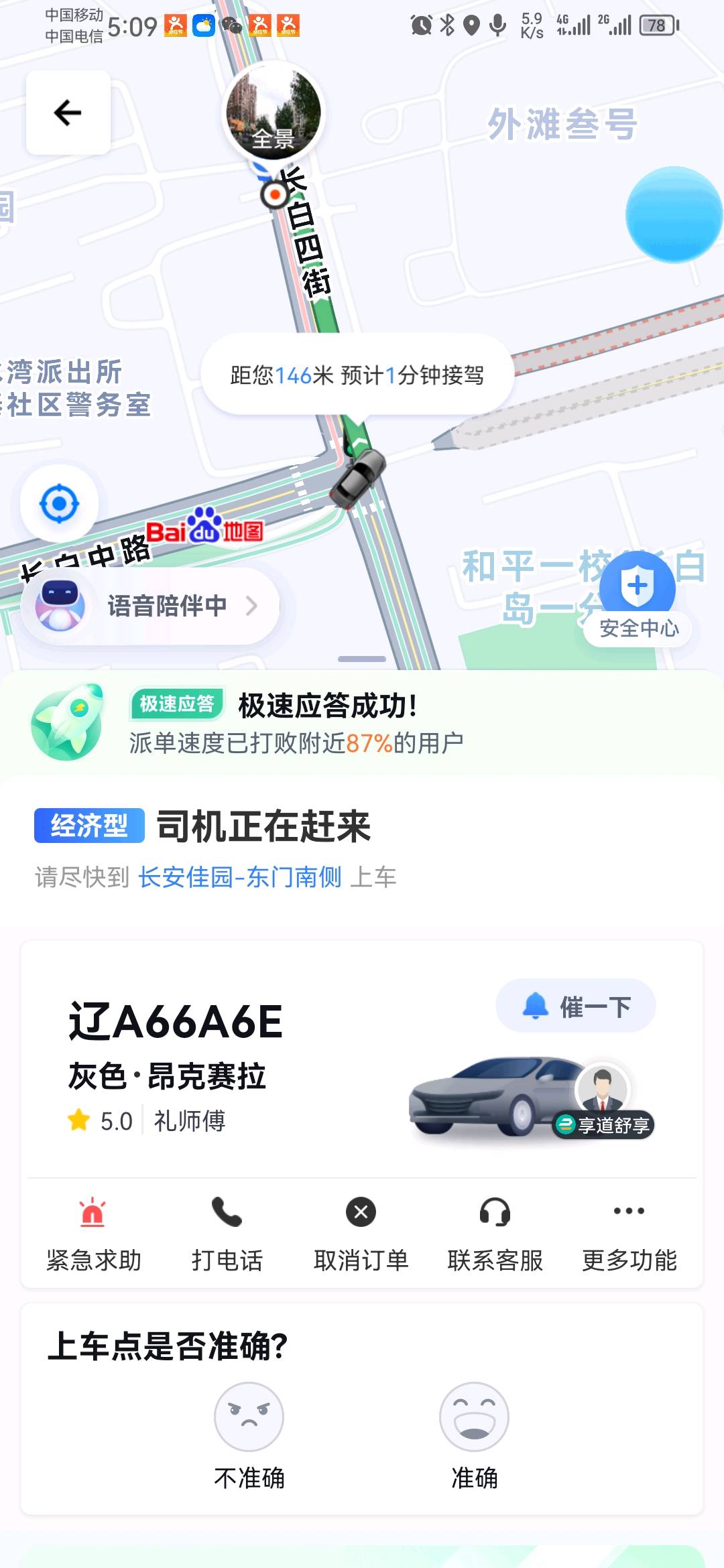Open 语音陪伴中 voice companion
The width and height of the screenshot is (724, 1568).
(150, 606)
